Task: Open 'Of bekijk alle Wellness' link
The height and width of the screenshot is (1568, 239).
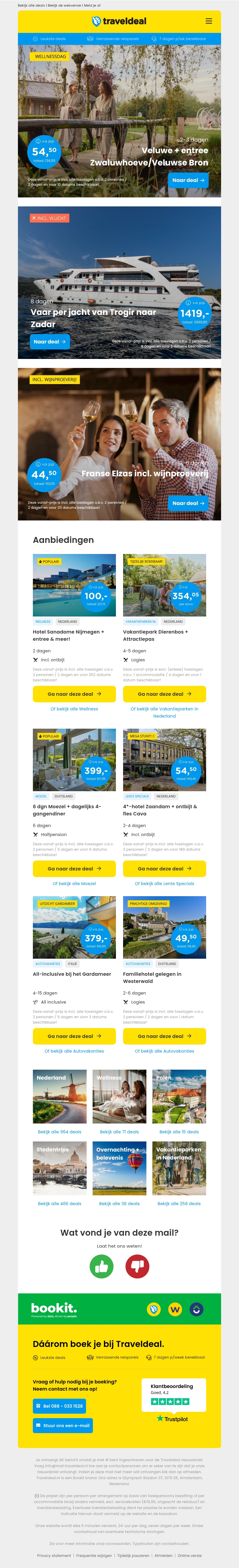Action: pyautogui.click(x=74, y=709)
